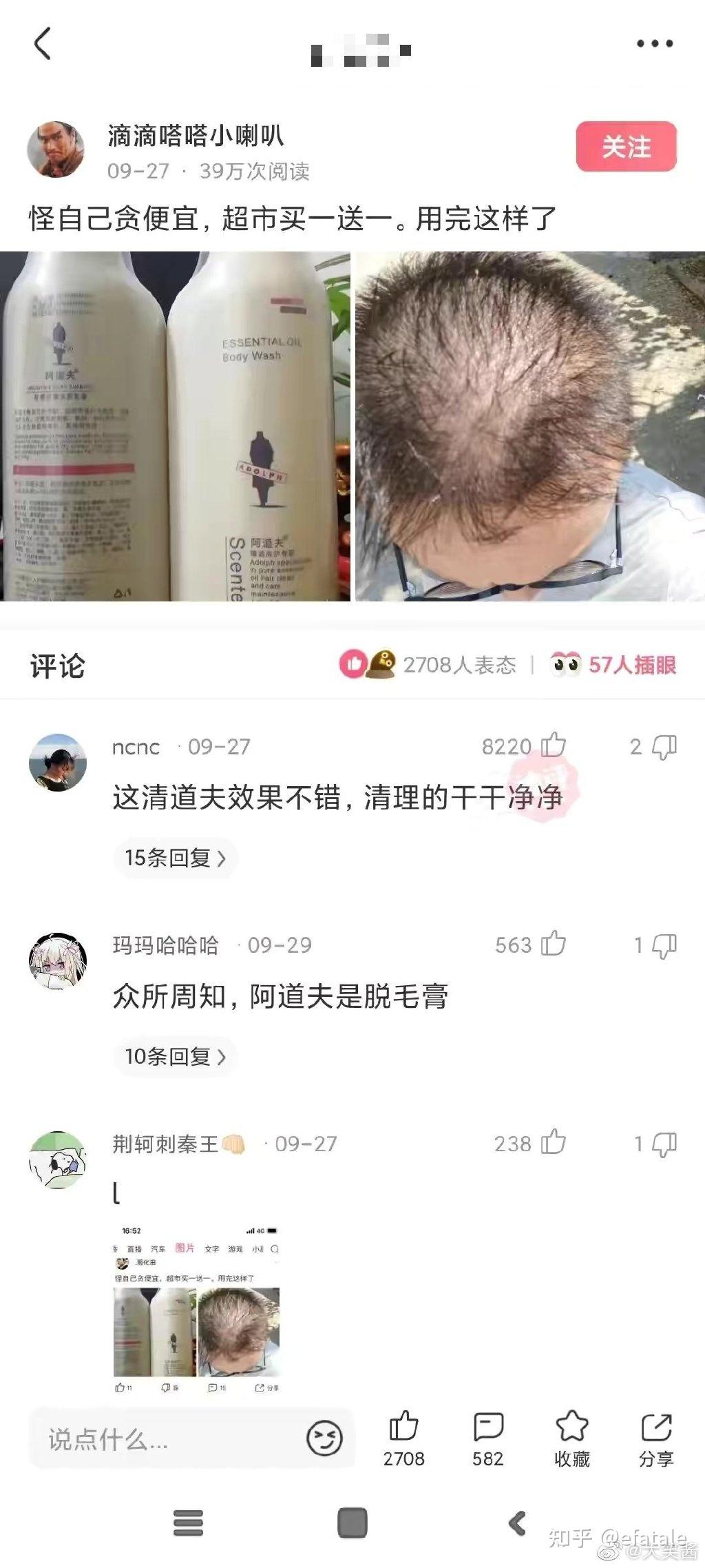Share the post via 分享

click(656, 1437)
